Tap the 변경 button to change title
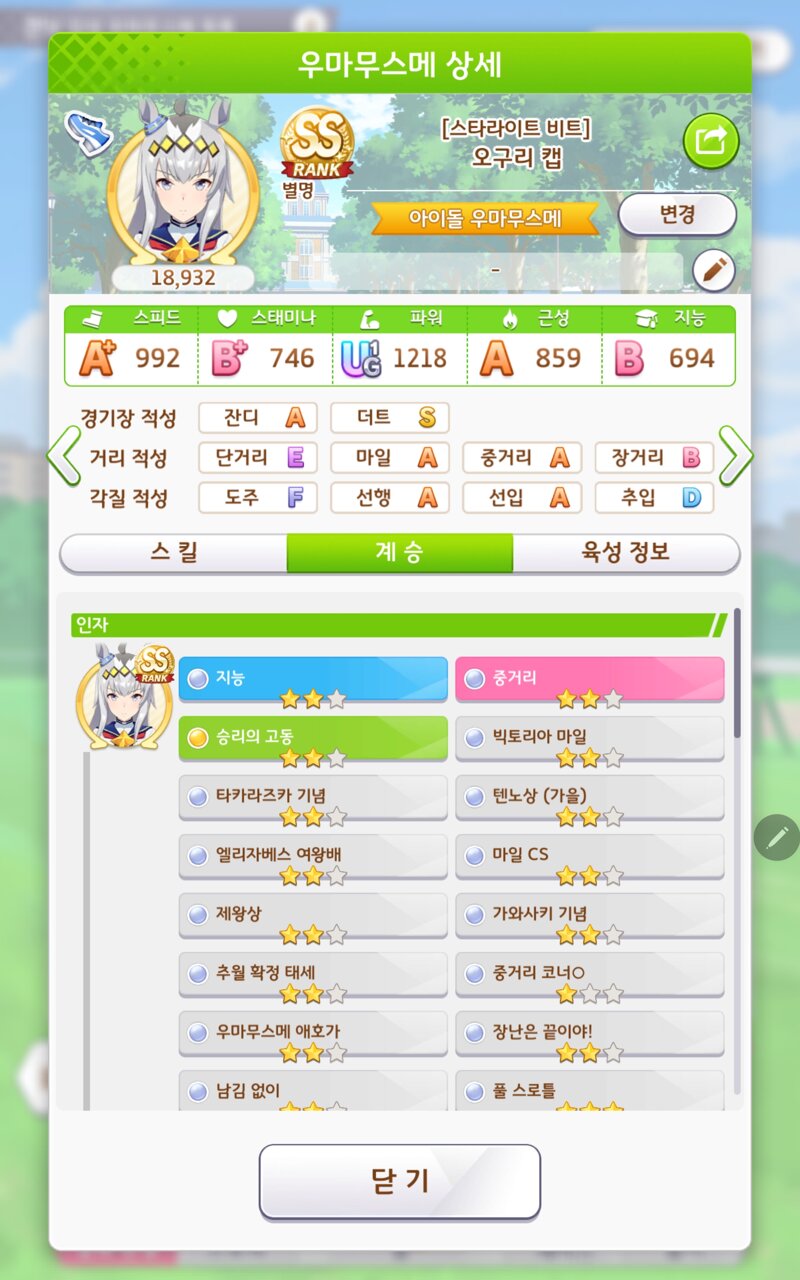The height and width of the screenshot is (1280, 800). coord(677,215)
